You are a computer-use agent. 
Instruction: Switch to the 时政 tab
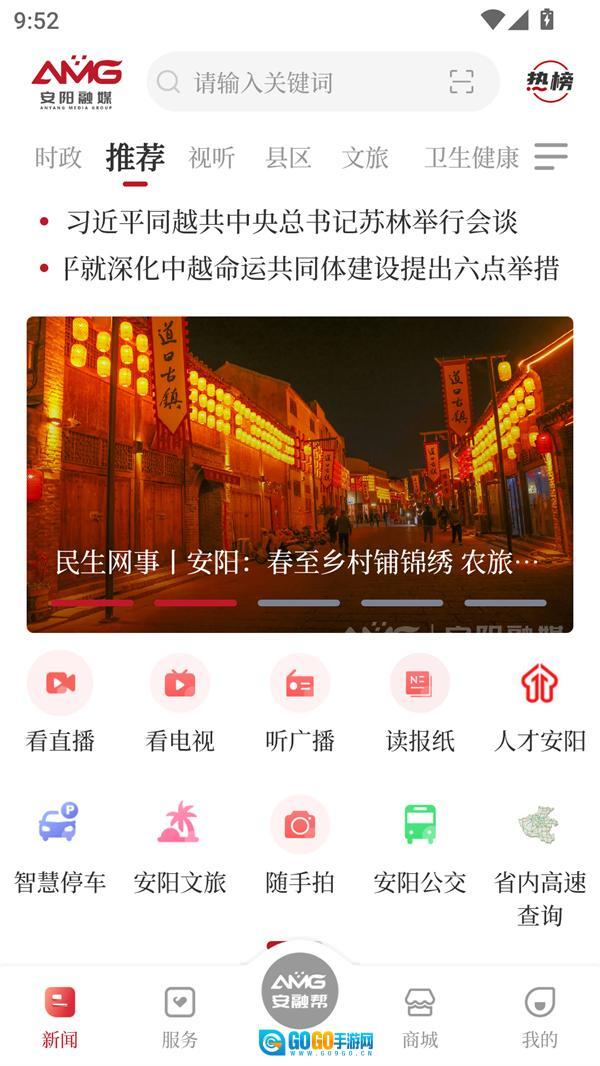(x=58, y=158)
